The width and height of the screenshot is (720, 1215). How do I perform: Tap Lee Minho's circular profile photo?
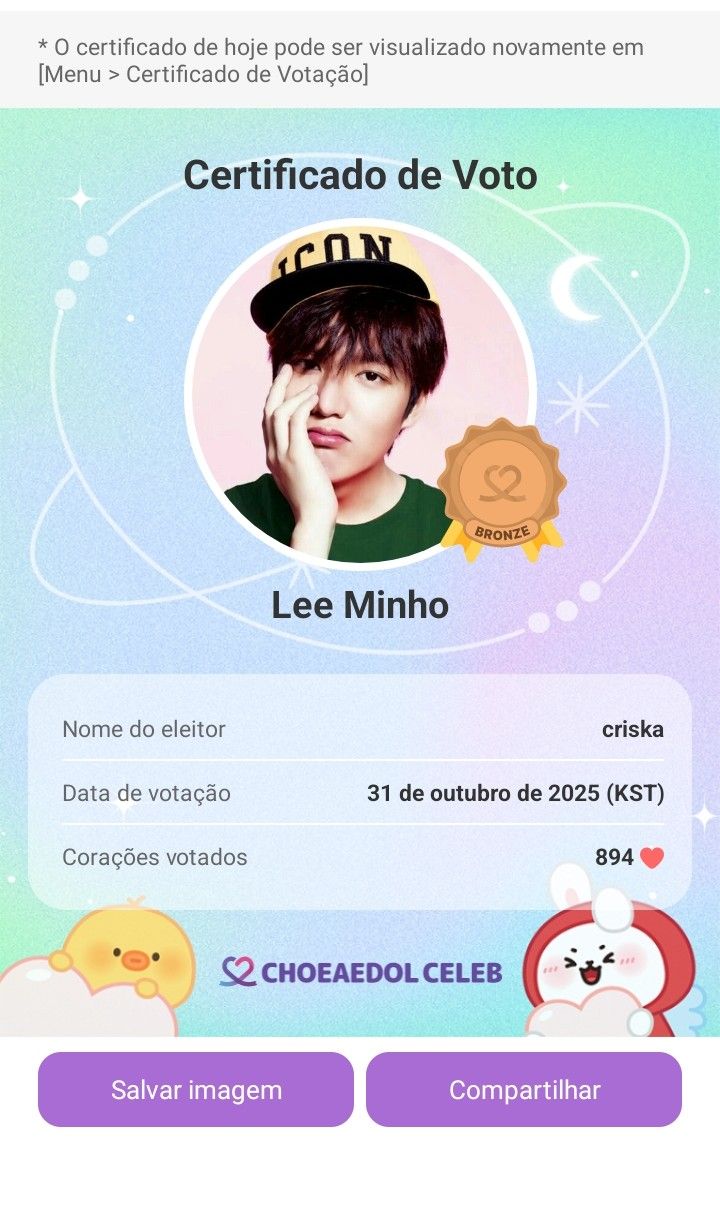(x=360, y=392)
